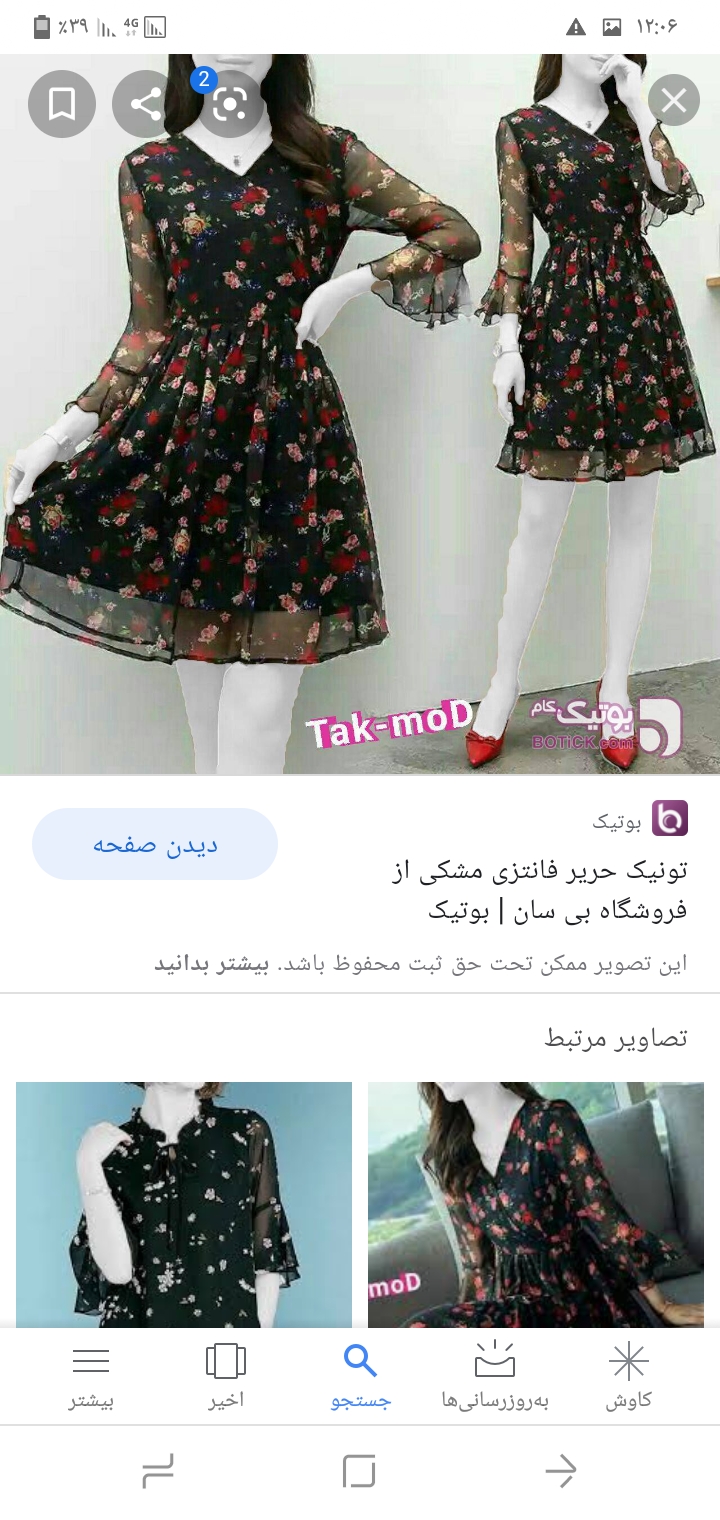This screenshot has width=720, height=1520.
Task: Open the بیشتر menu tab
Action: pyautogui.click(x=91, y=1376)
